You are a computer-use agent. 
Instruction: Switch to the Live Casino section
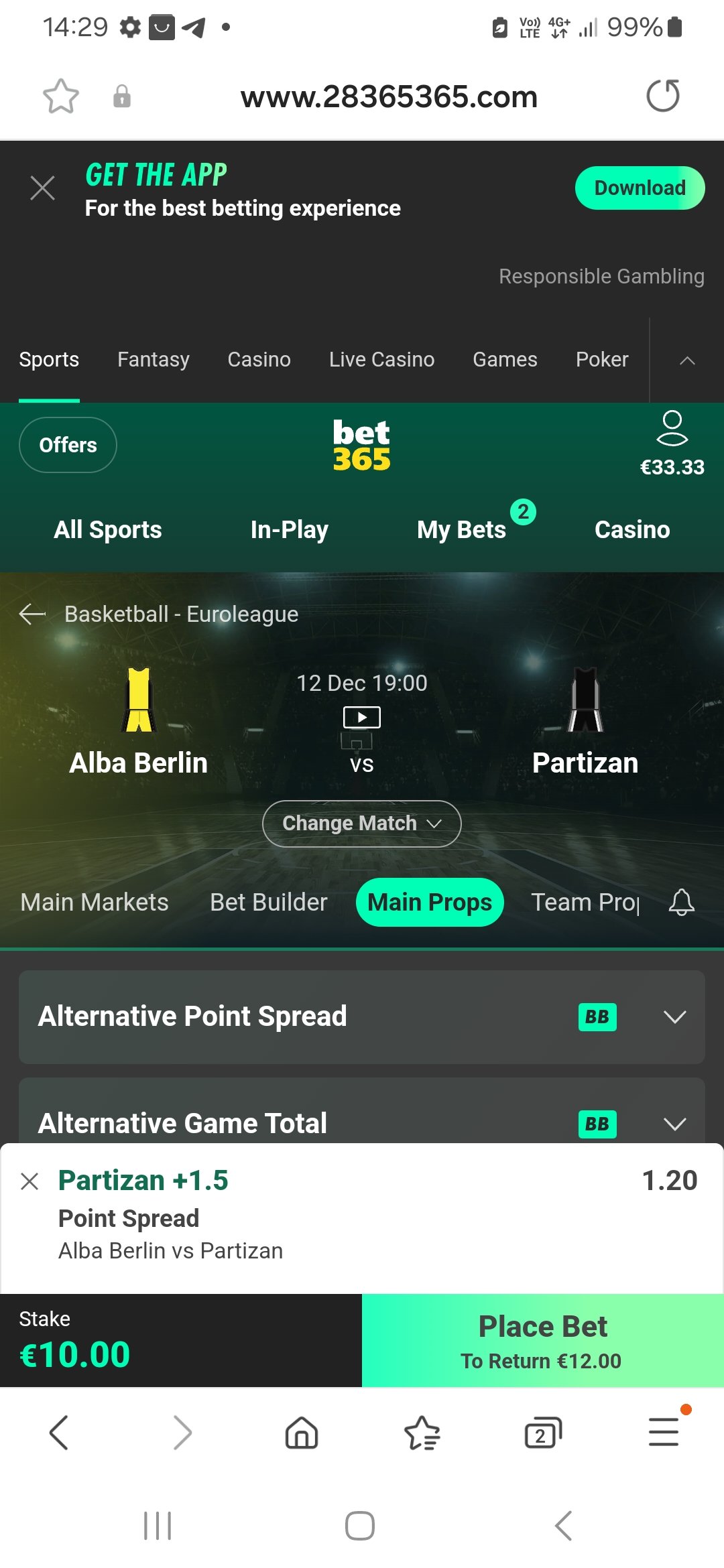coord(381,360)
